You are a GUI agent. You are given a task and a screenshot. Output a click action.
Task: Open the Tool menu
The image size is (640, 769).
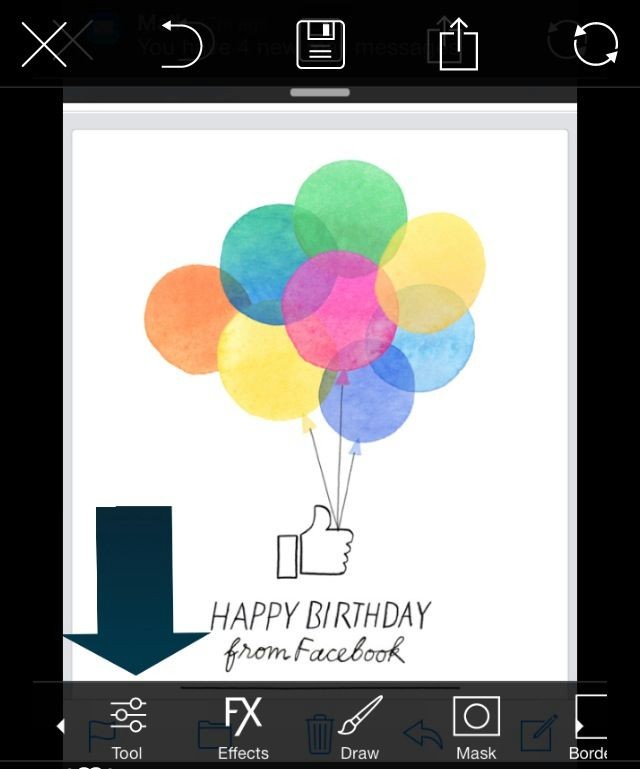tap(127, 728)
